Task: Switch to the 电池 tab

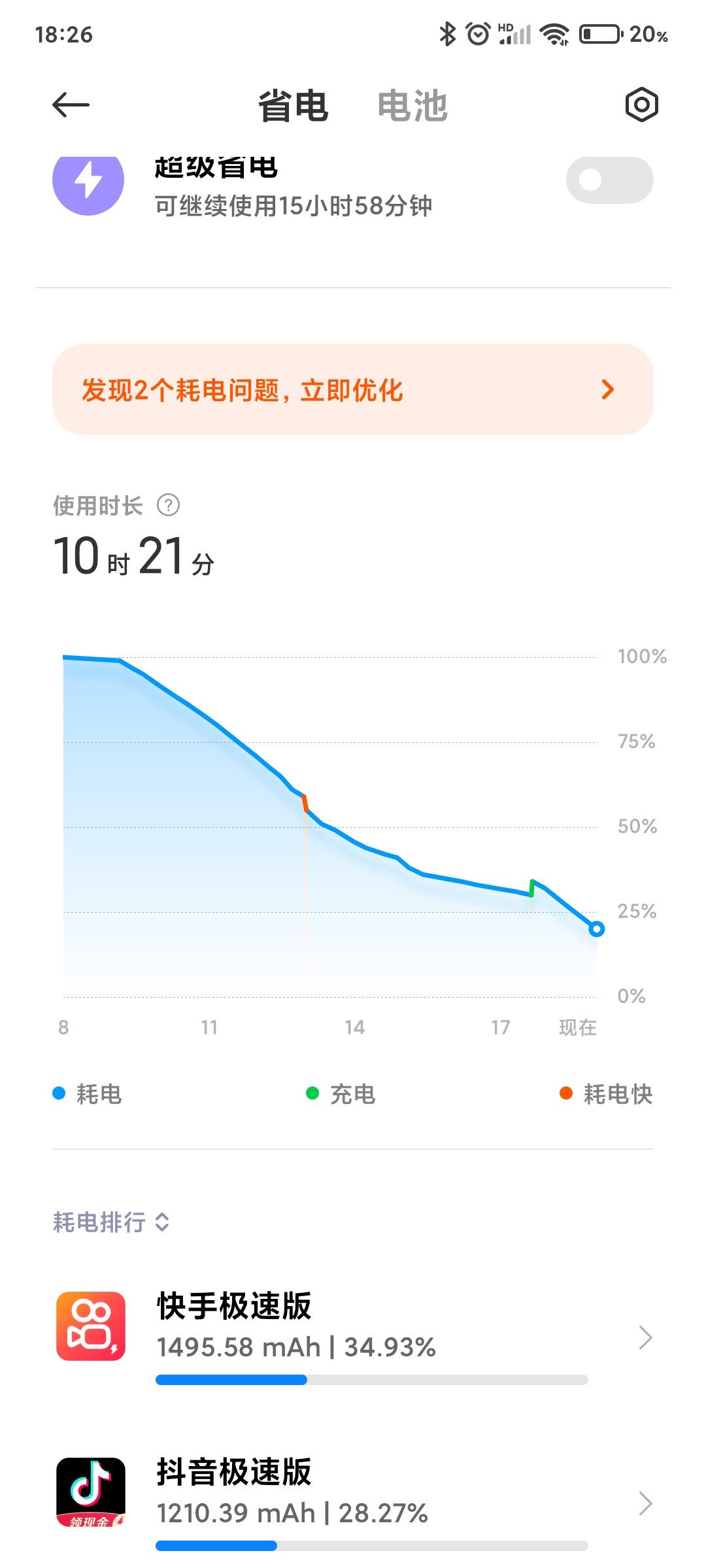Action: (x=412, y=106)
